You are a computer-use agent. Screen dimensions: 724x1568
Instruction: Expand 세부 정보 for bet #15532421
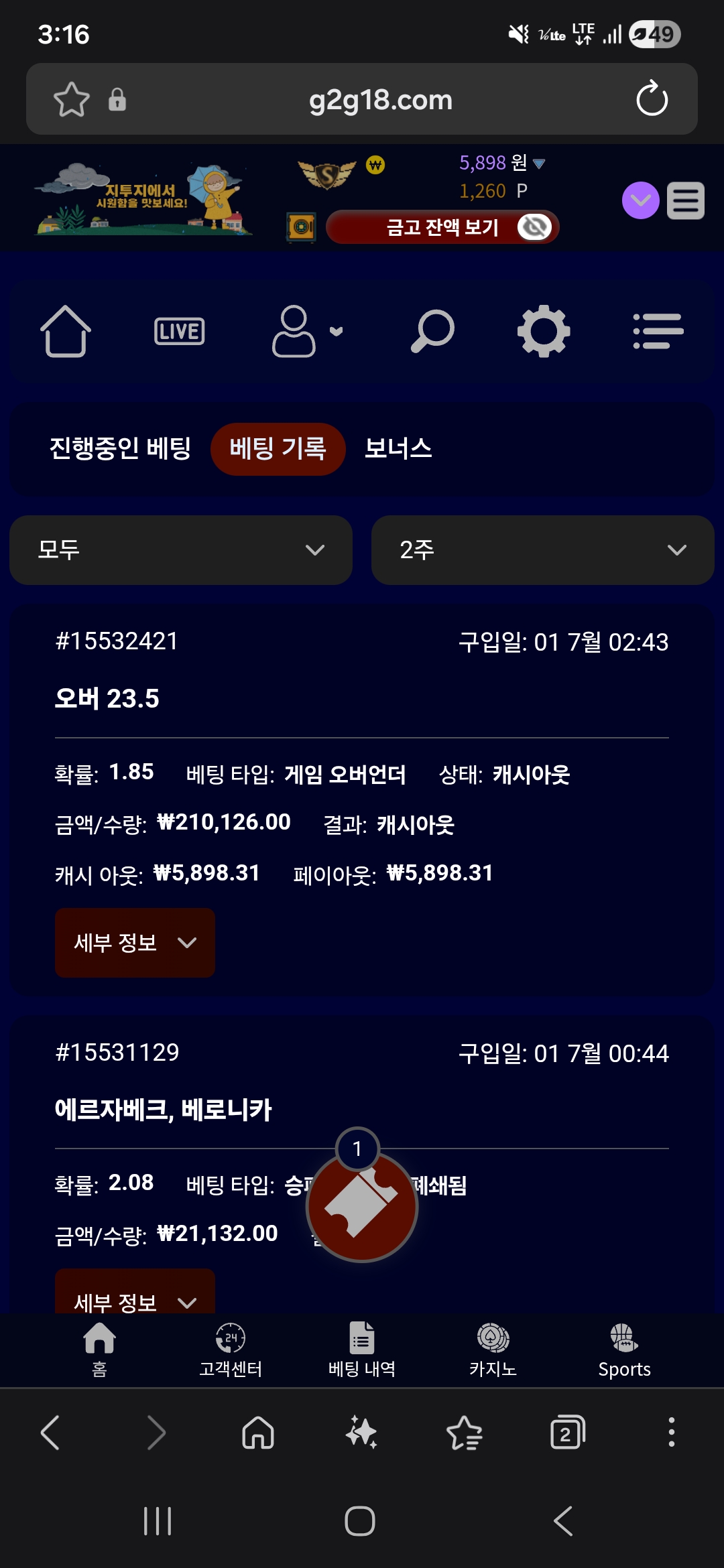135,943
